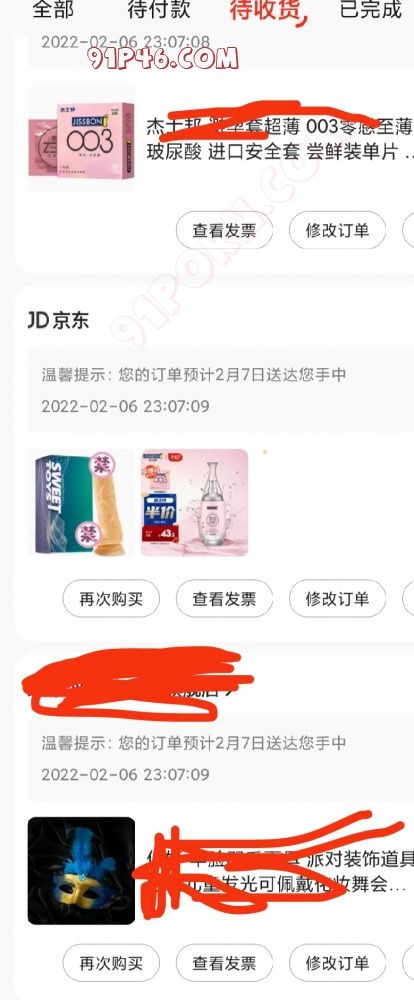414x1000 pixels.
Task: Switch to the 已完成 tab
Action: pyautogui.click(x=371, y=10)
